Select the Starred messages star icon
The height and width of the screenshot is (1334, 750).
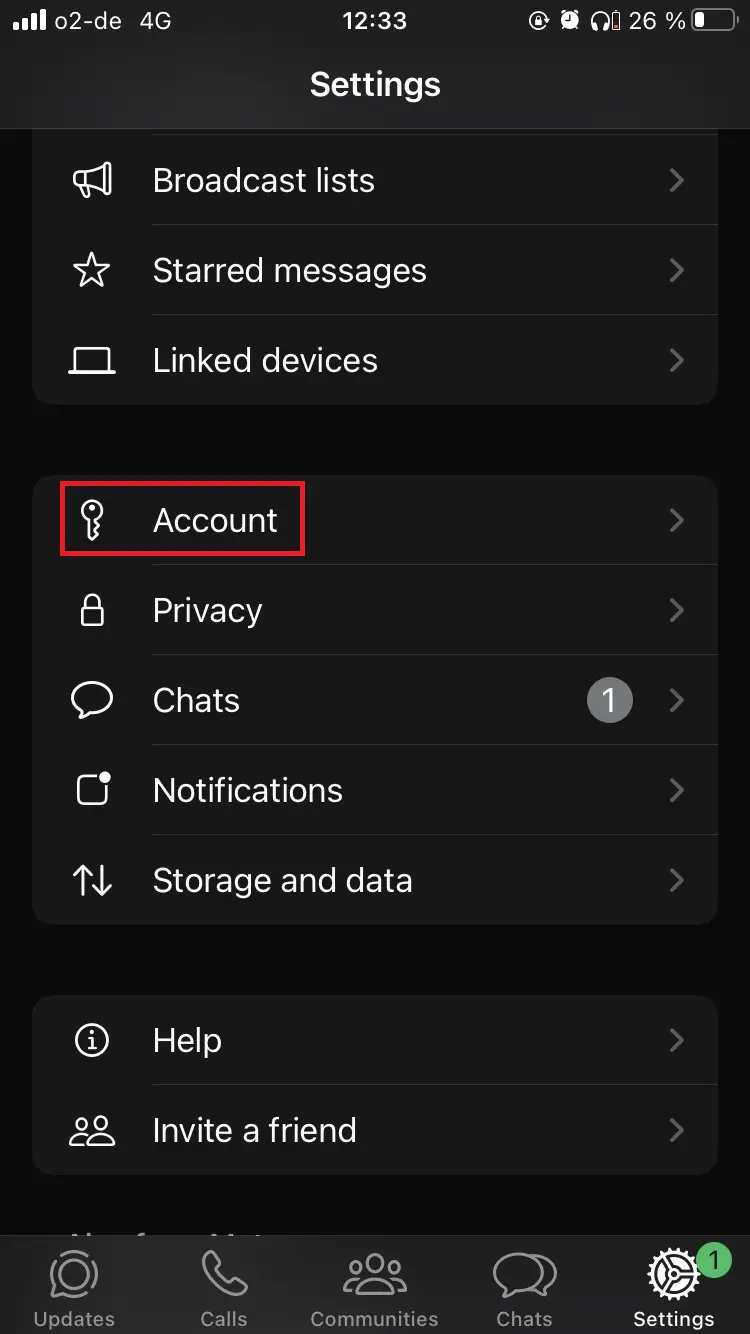coord(91,270)
